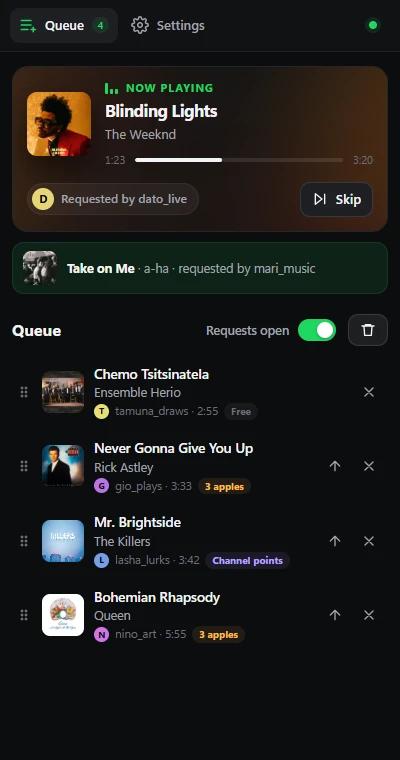Remove Mr. Brightside from the queue

click(x=369, y=541)
